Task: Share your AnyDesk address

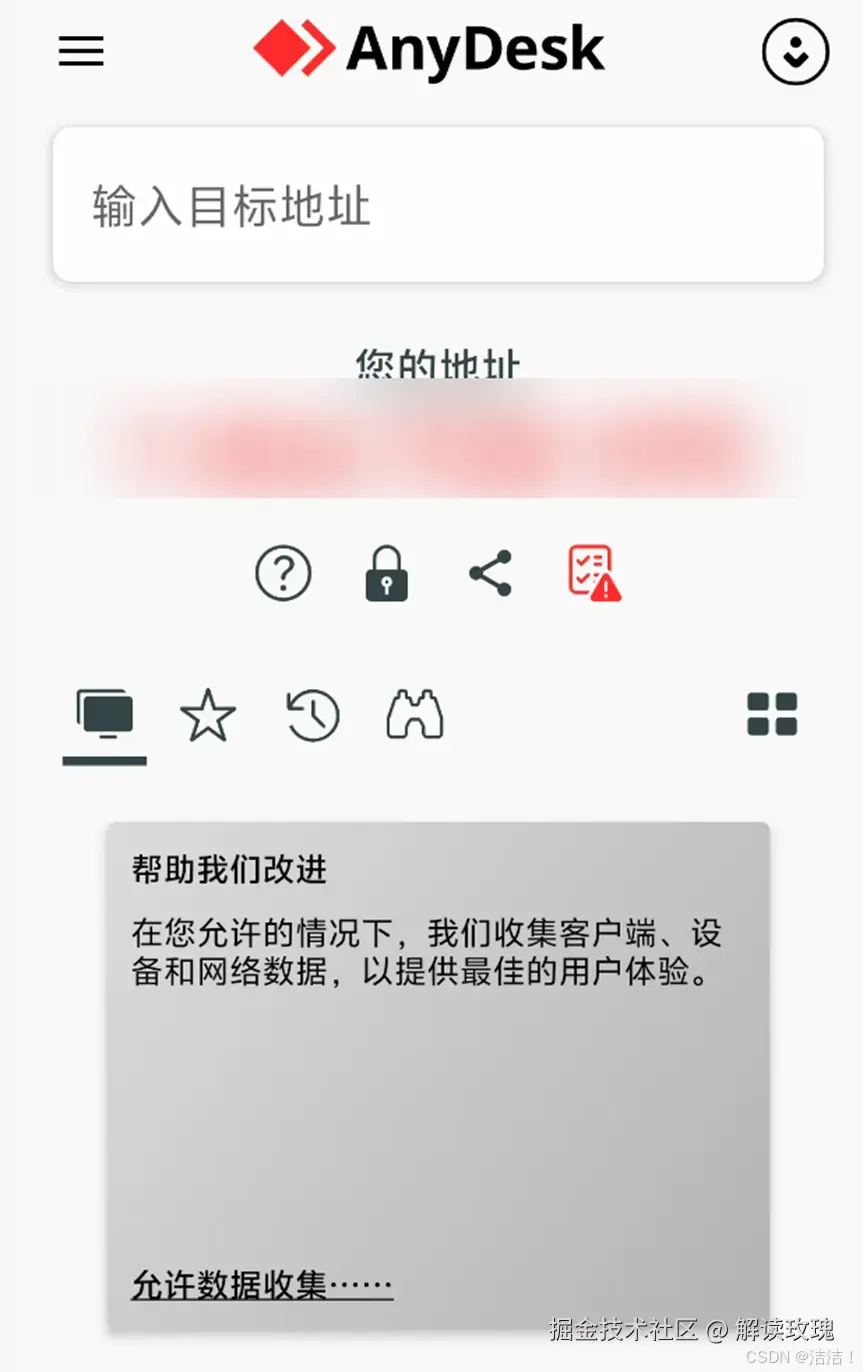Action: pos(489,573)
